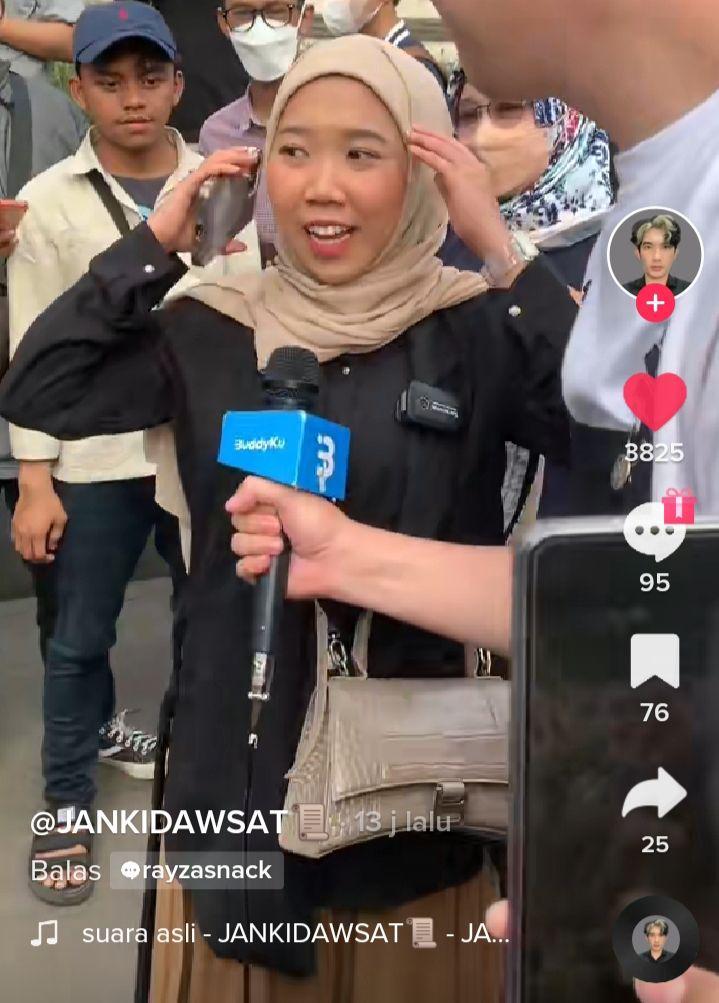Open the spinning sound disc
Viewport: 719px width, 1003px height.
655,939
